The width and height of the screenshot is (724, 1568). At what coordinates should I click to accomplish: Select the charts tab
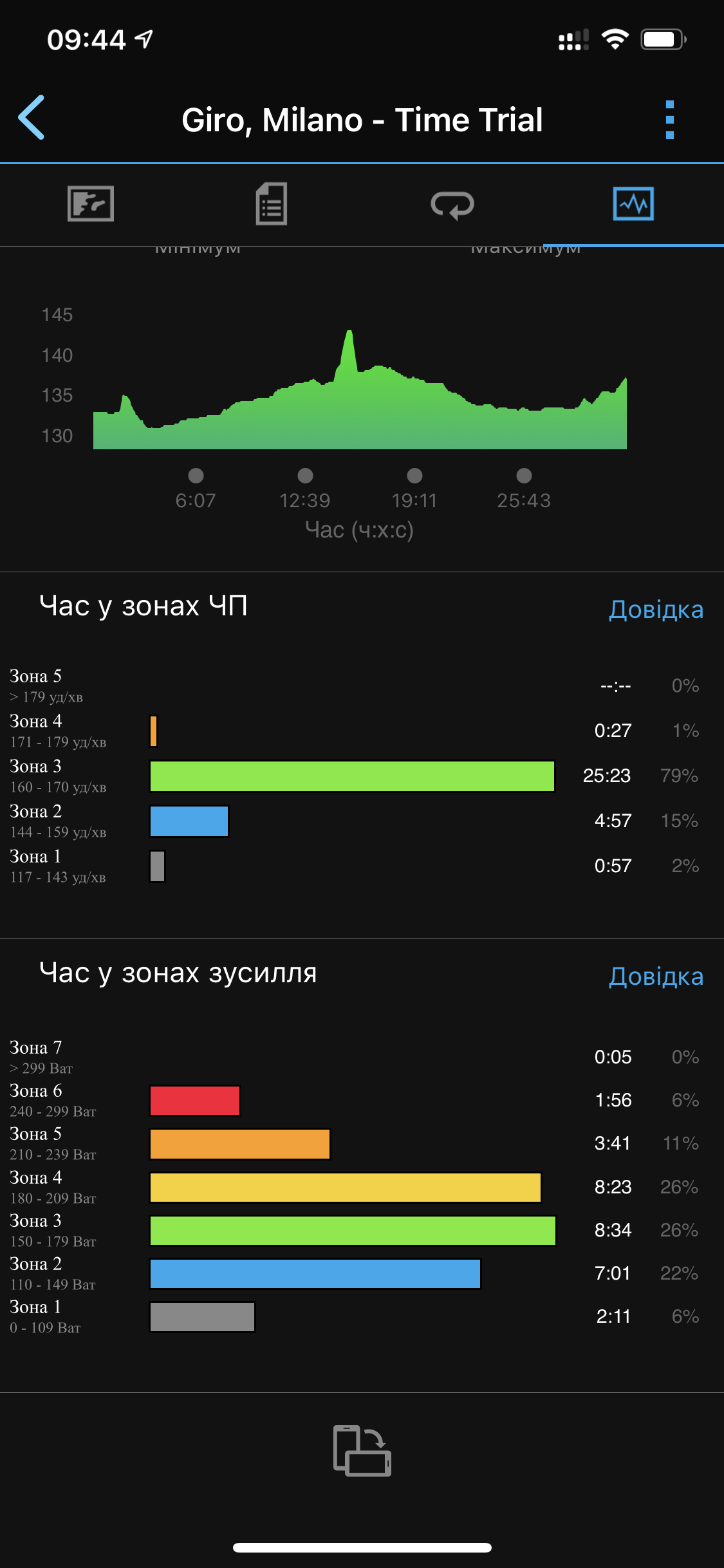coord(633,204)
